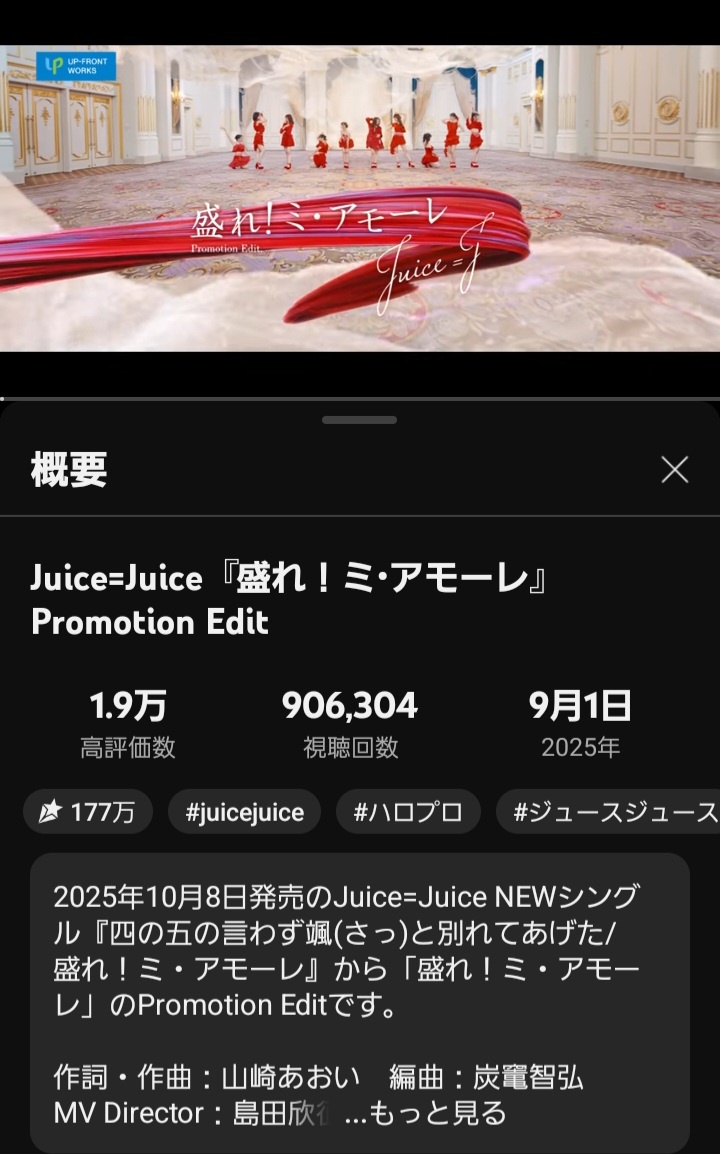Close the 概要 description panel

point(675,469)
